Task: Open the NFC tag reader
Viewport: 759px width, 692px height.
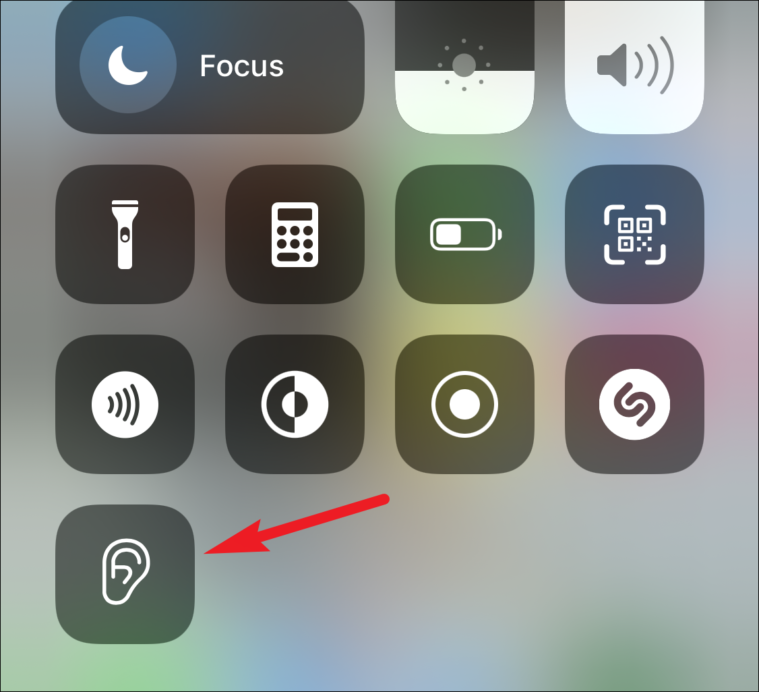Action: tap(125, 404)
